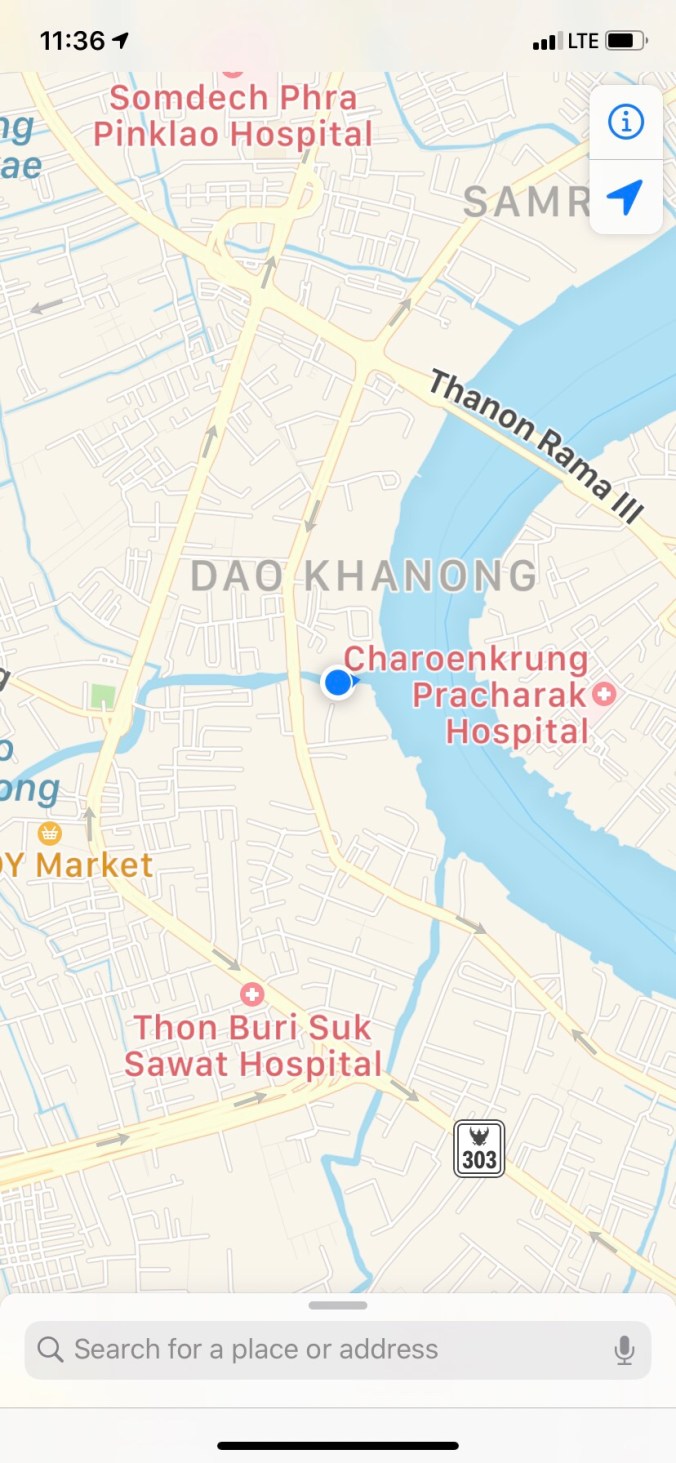Select the Thon Buri Suk Sawat Hospital marker
This screenshot has width=676, height=1463.
pos(252,994)
